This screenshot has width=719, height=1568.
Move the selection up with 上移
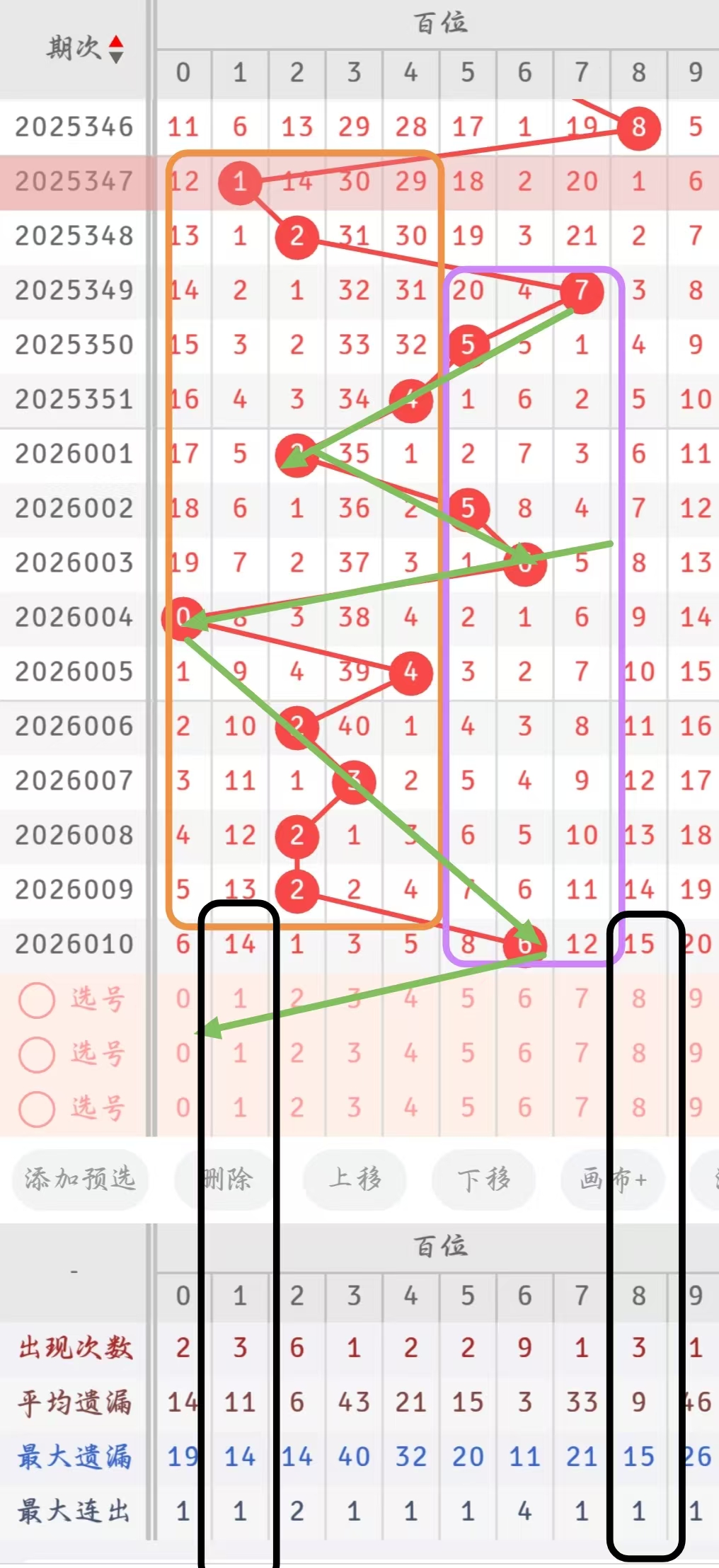click(x=355, y=1179)
